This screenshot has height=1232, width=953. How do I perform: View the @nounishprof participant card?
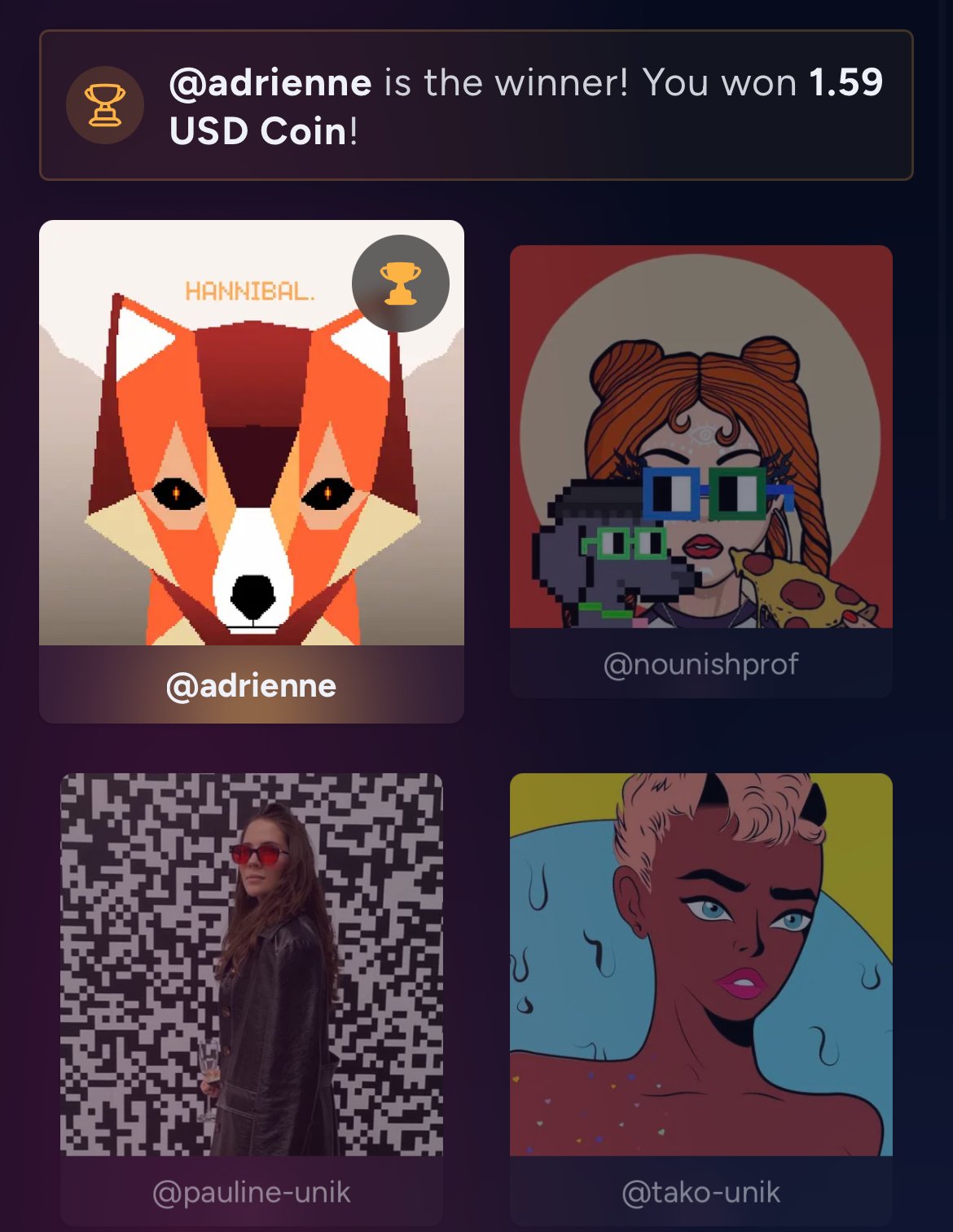coord(700,471)
